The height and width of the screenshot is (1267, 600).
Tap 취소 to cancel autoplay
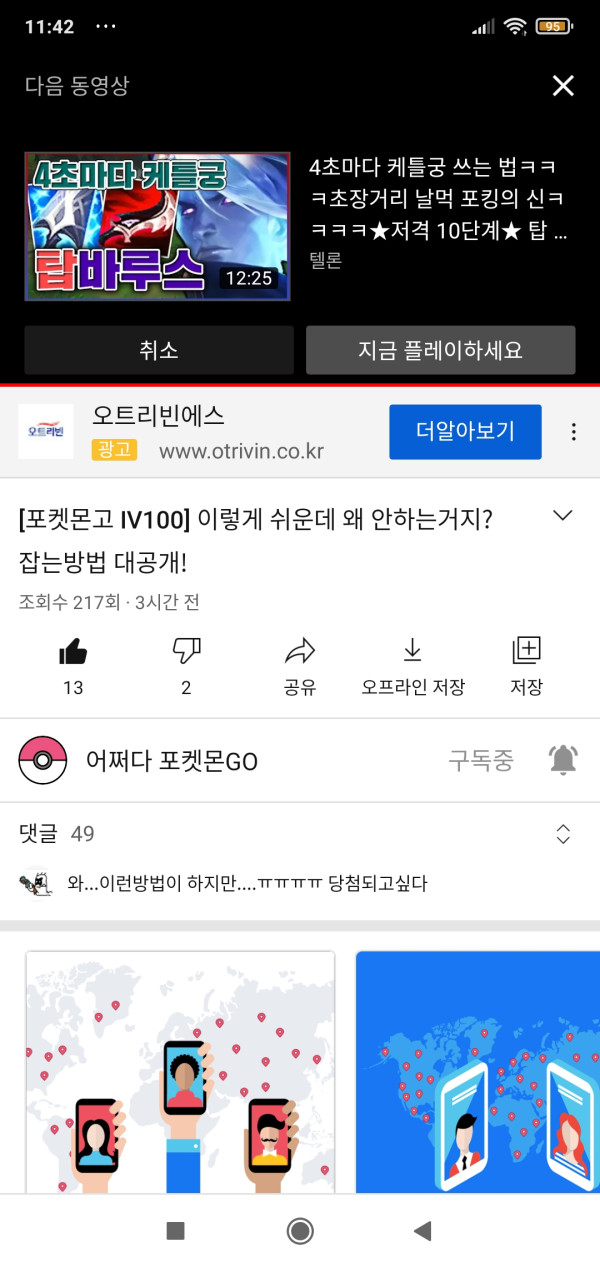pyautogui.click(x=159, y=350)
